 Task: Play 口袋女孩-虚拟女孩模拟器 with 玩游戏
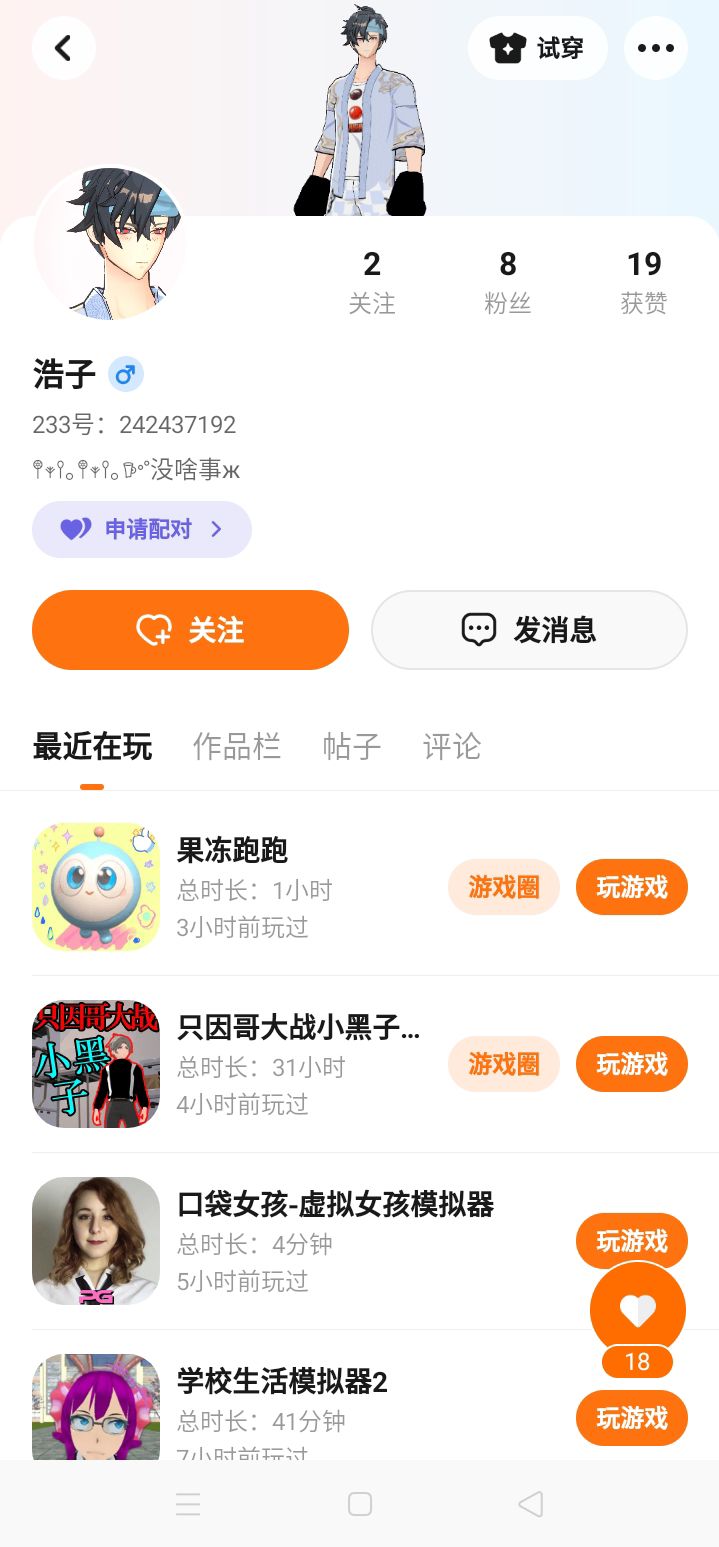pos(631,1240)
